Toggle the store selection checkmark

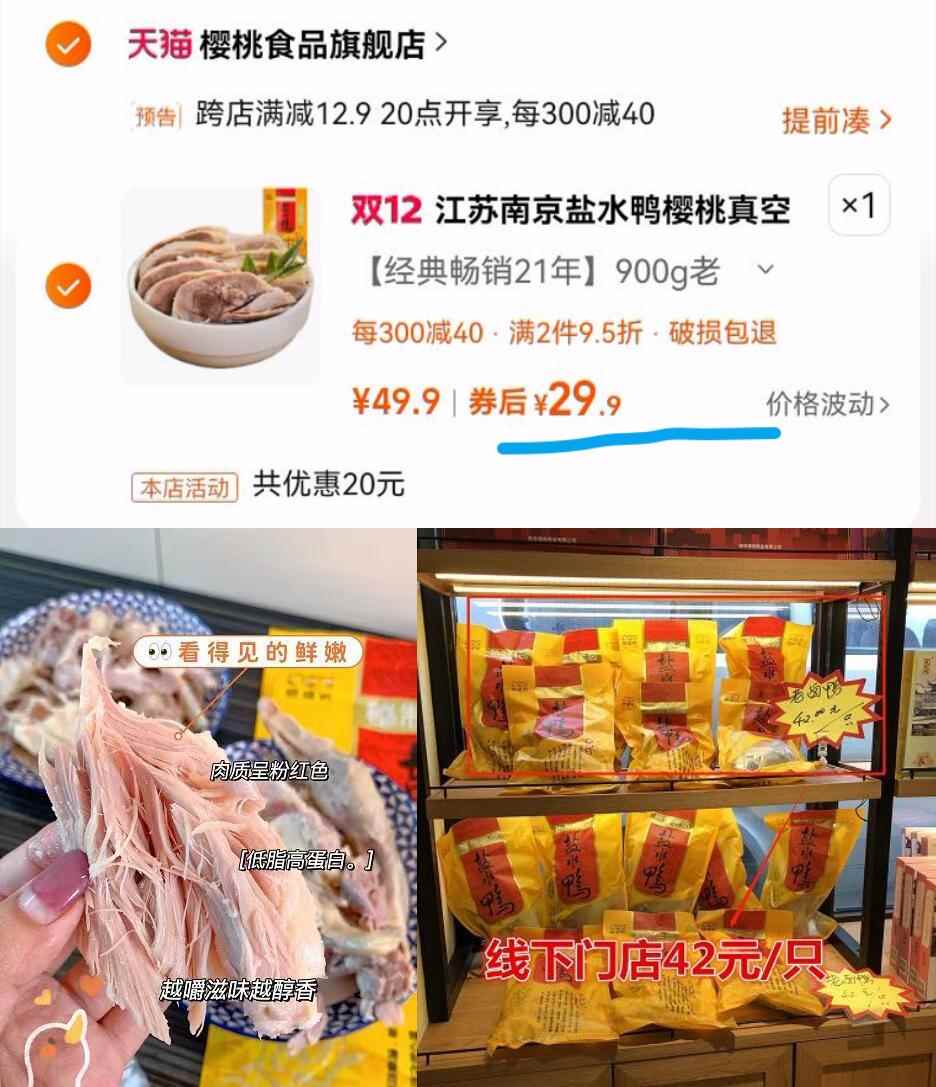coord(68,44)
